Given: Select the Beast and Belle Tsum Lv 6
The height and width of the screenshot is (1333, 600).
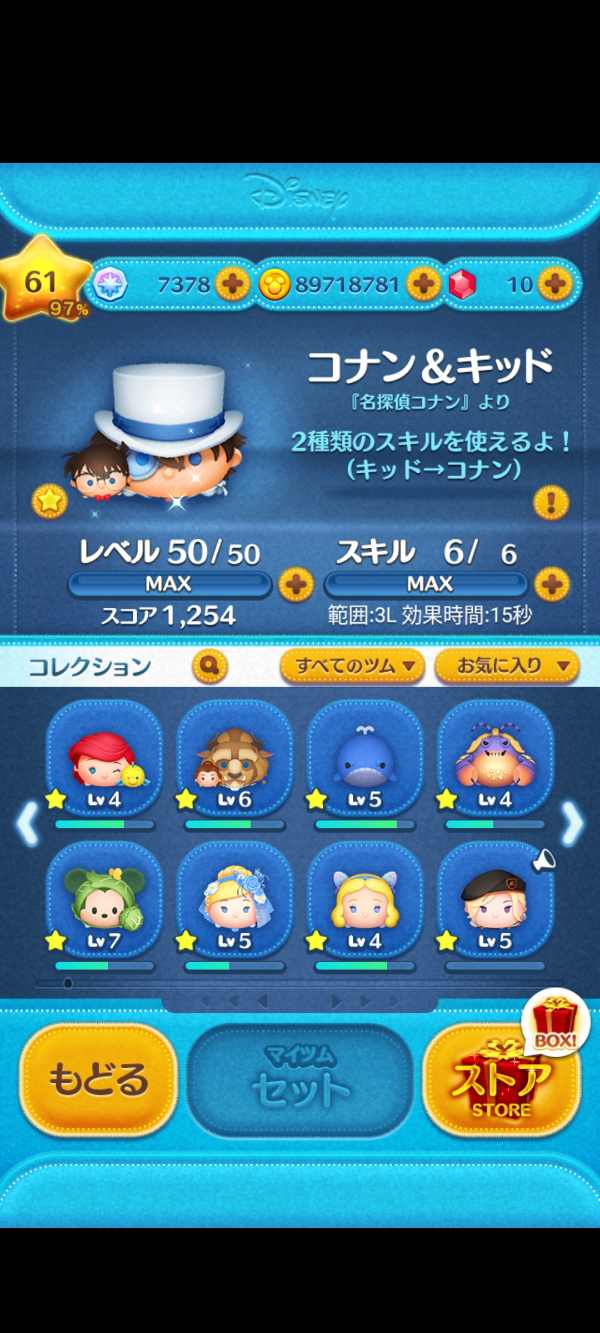Looking at the screenshot, I should click(x=234, y=760).
